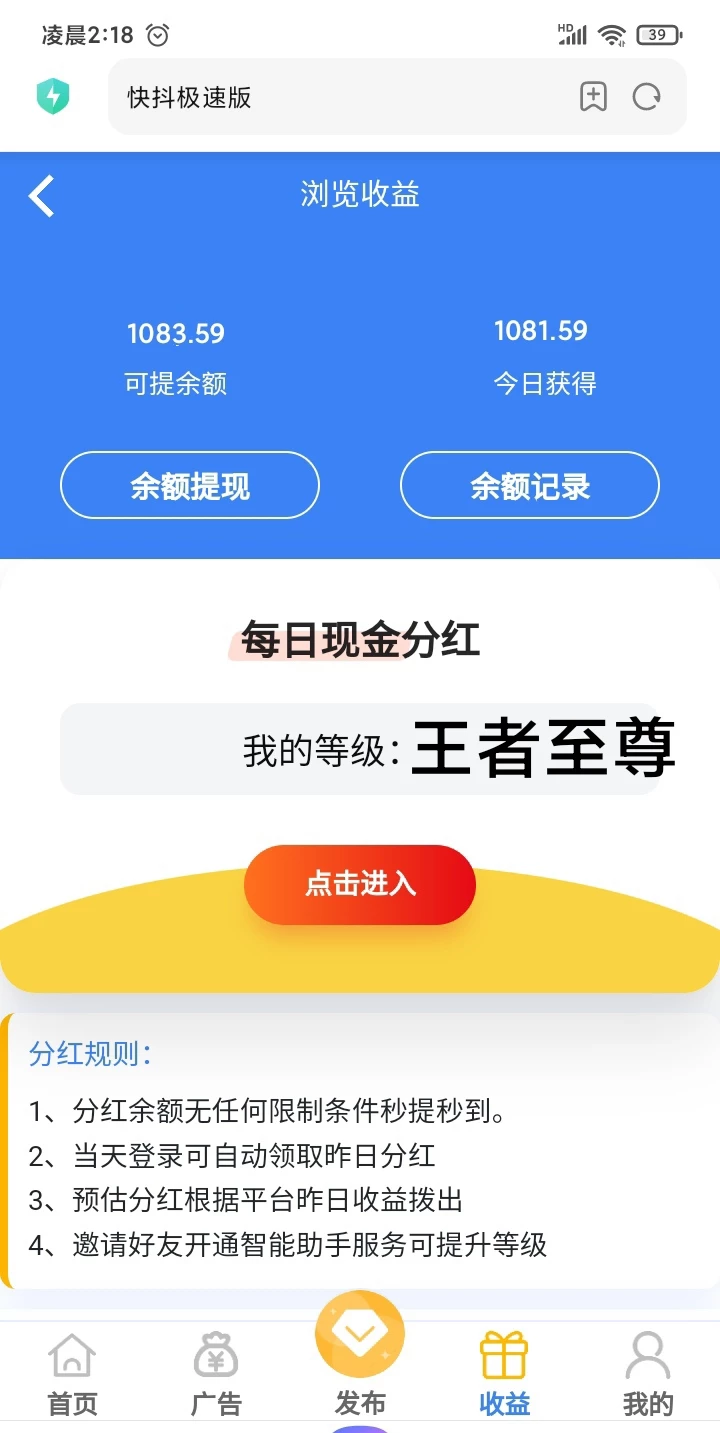This screenshot has height=1433, width=720.
Task: Add this page to bookmarks
Action: point(593,97)
